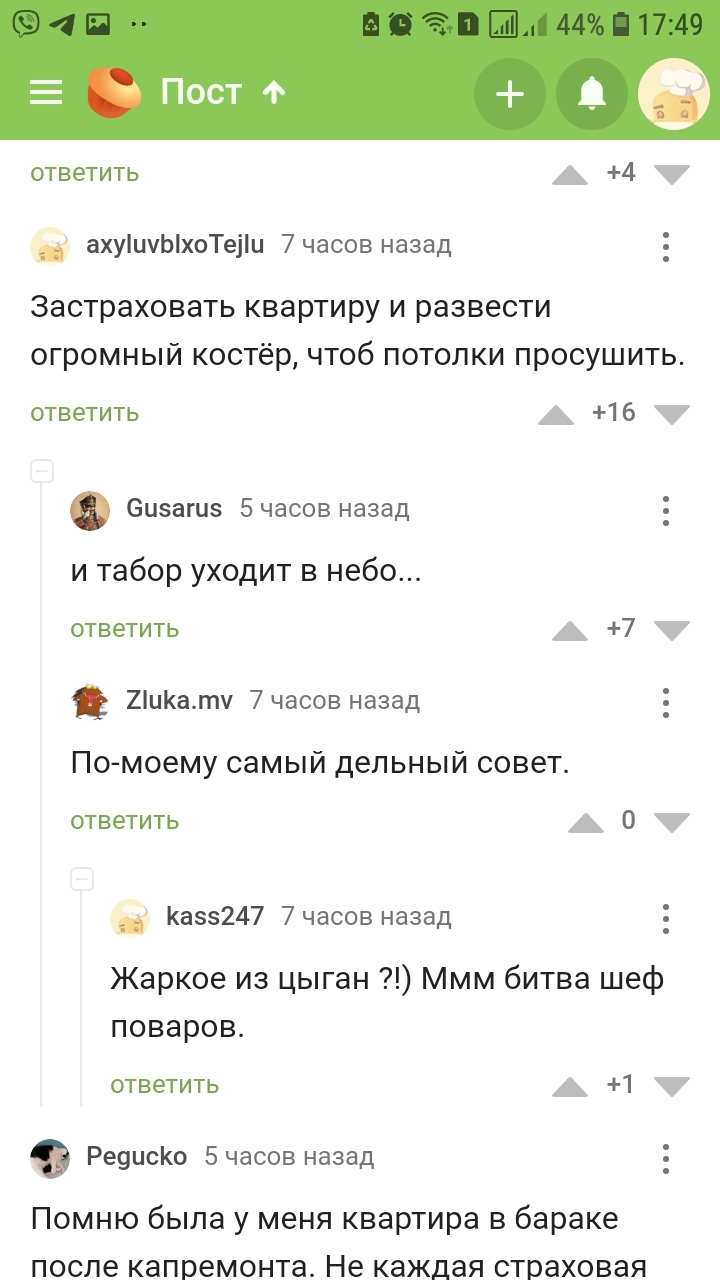Viewport: 720px width, 1280px height.
Task: Open my profile avatar in the toolbar
Action: pos(674,94)
